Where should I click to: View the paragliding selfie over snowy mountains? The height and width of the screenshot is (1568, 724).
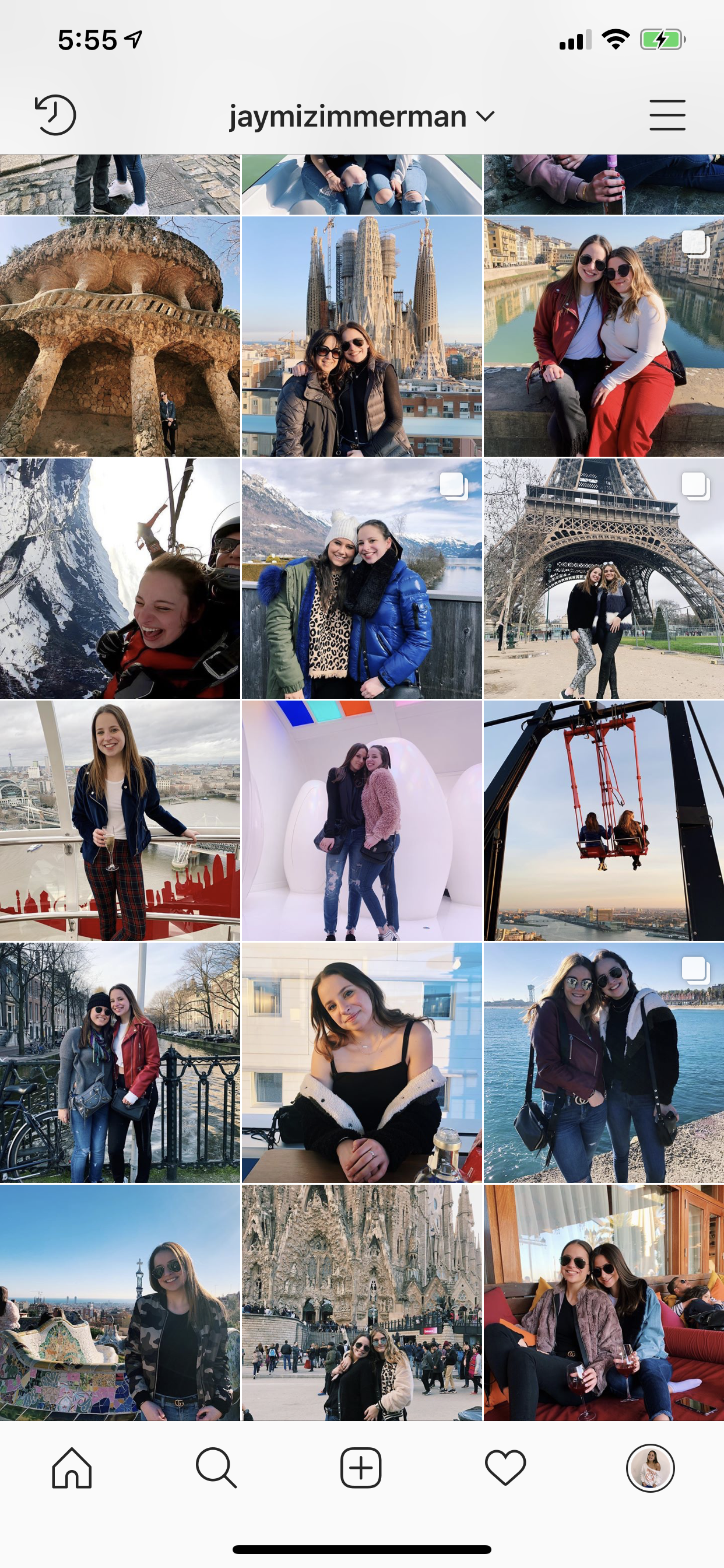pyautogui.click(x=120, y=578)
